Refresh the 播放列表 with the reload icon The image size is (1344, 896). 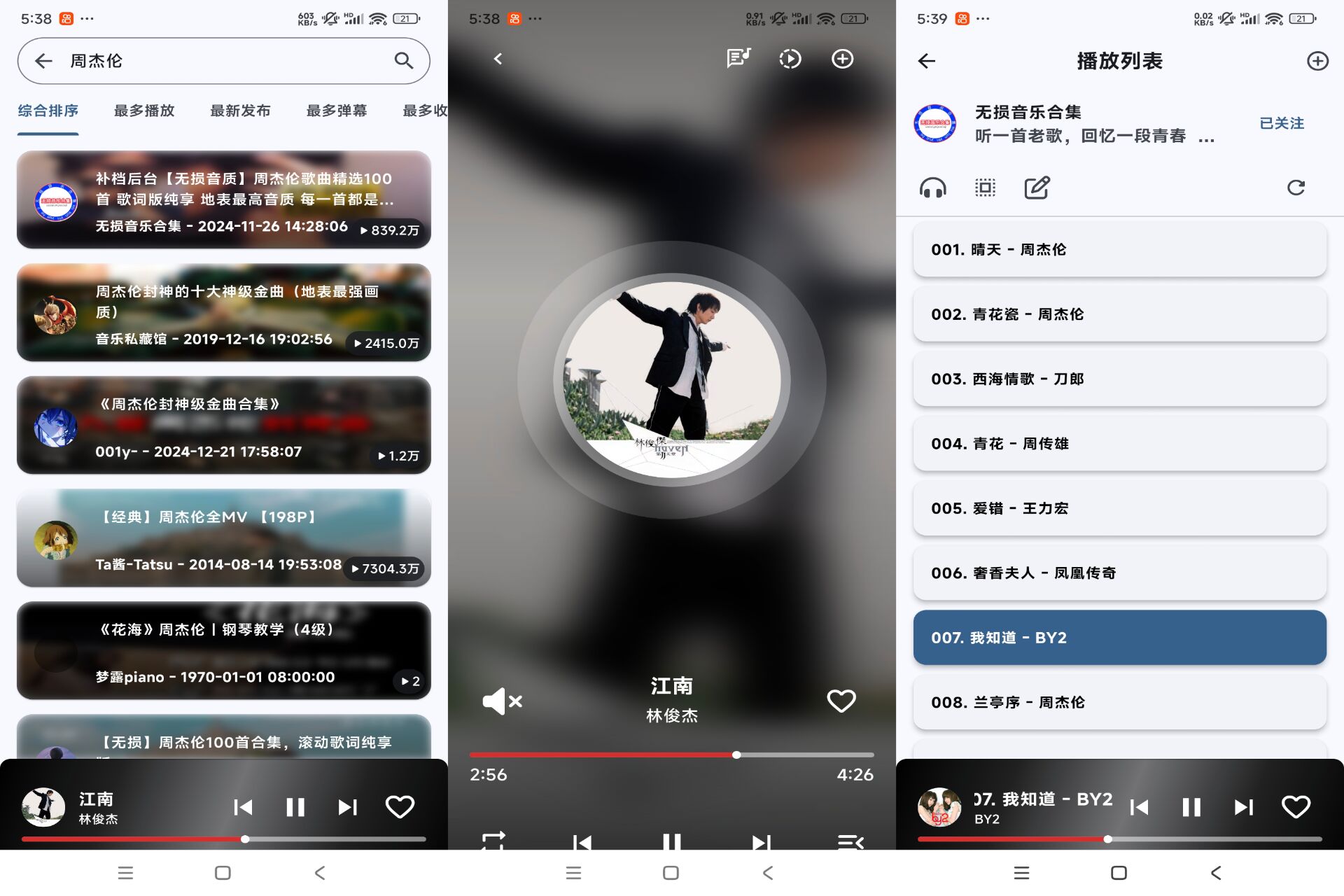point(1296,188)
